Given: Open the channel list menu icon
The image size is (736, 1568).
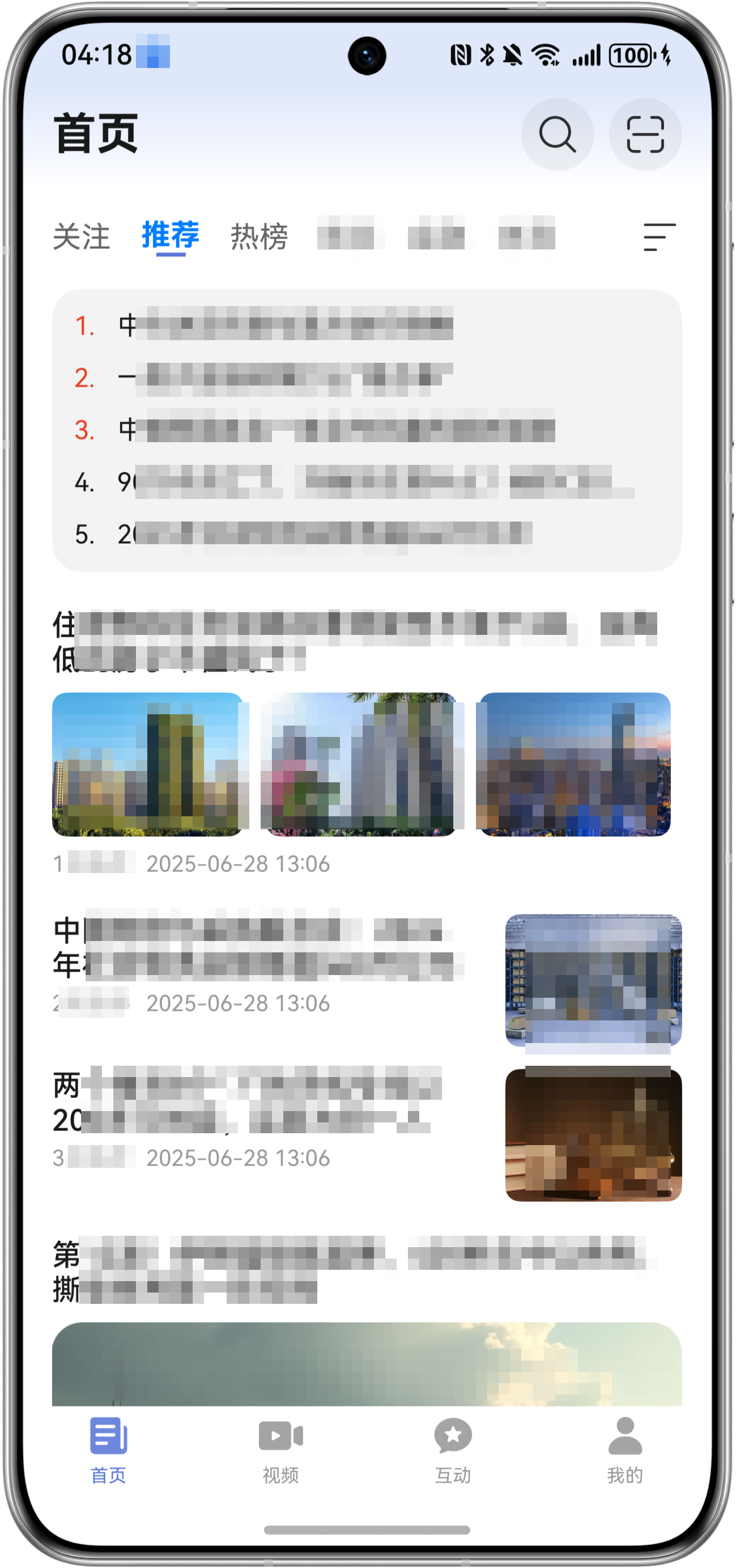Looking at the screenshot, I should tap(659, 237).
